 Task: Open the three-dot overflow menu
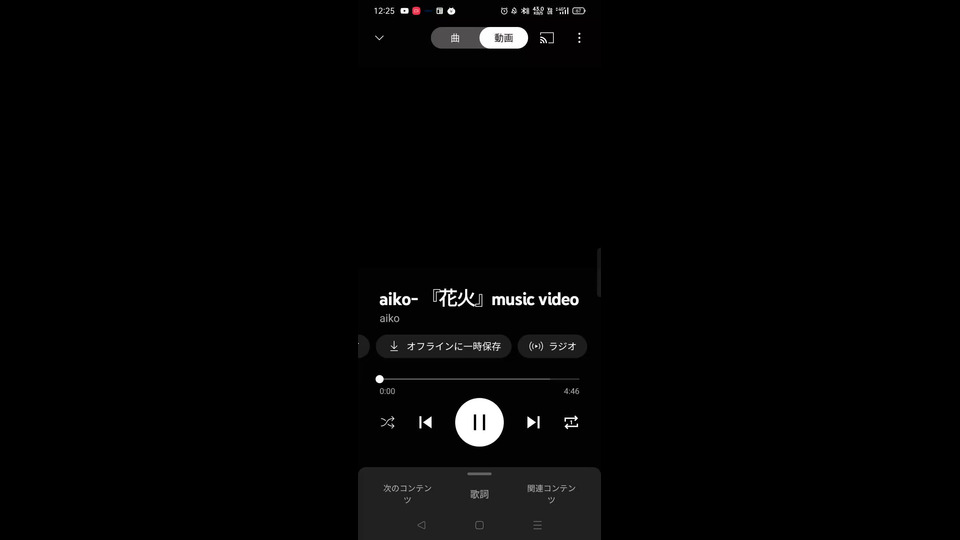point(579,38)
